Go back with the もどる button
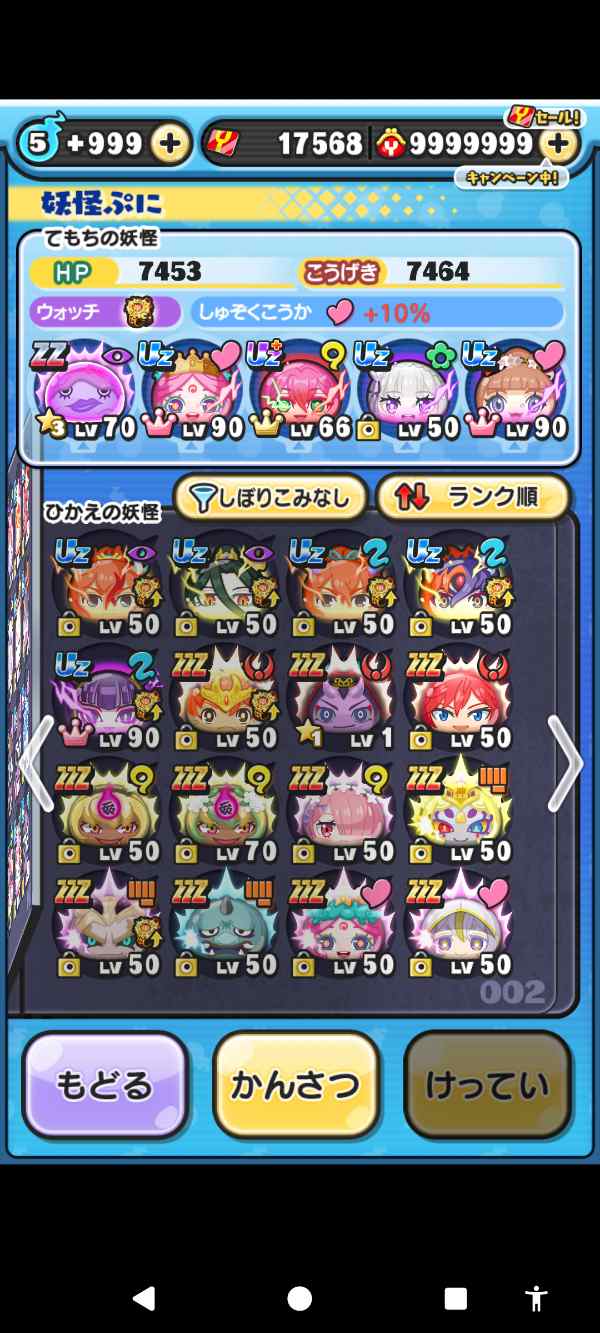 coord(105,1085)
